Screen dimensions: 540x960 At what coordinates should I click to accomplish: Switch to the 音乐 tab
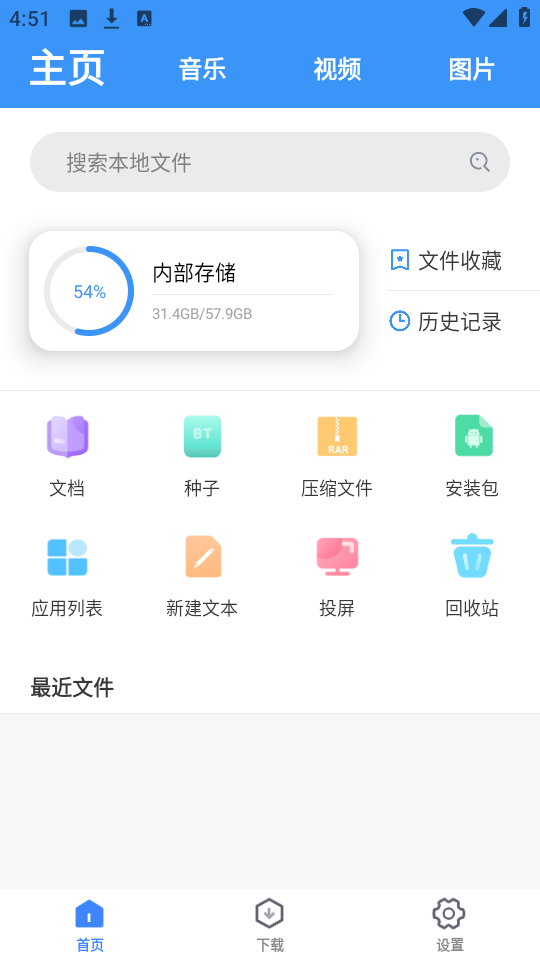click(x=202, y=69)
